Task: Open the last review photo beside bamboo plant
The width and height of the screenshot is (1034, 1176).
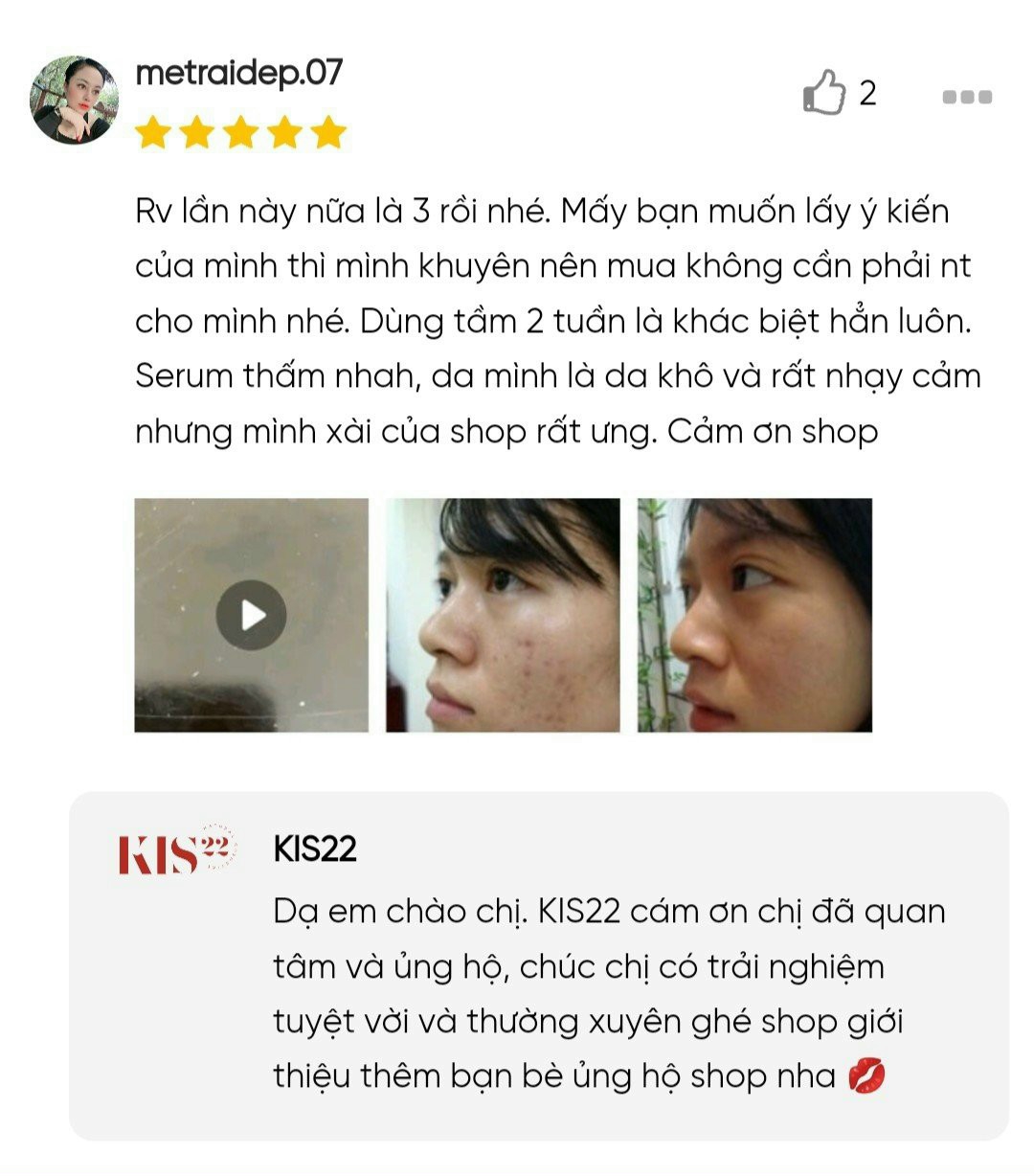Action: [754, 615]
